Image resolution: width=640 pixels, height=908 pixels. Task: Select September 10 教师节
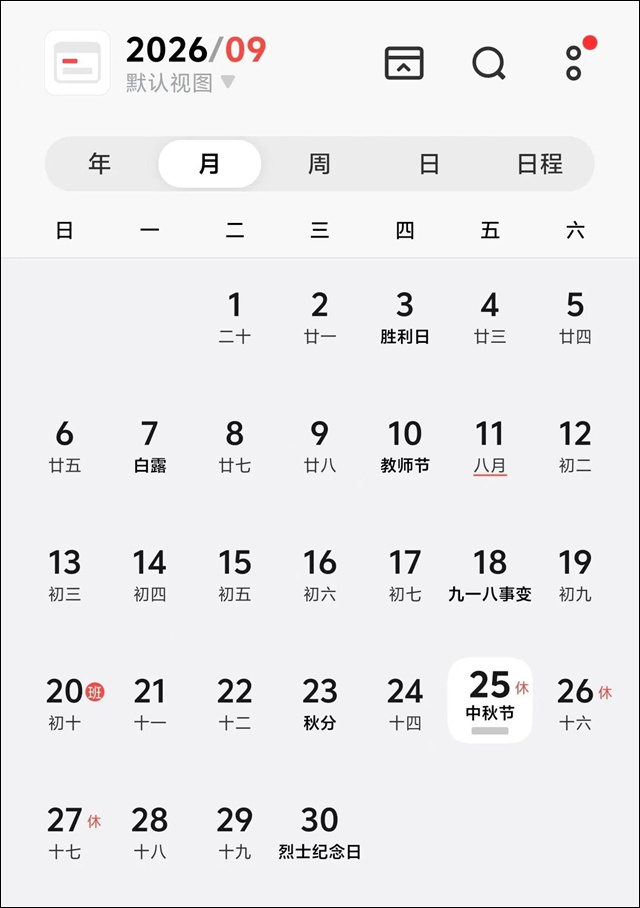pos(405,446)
